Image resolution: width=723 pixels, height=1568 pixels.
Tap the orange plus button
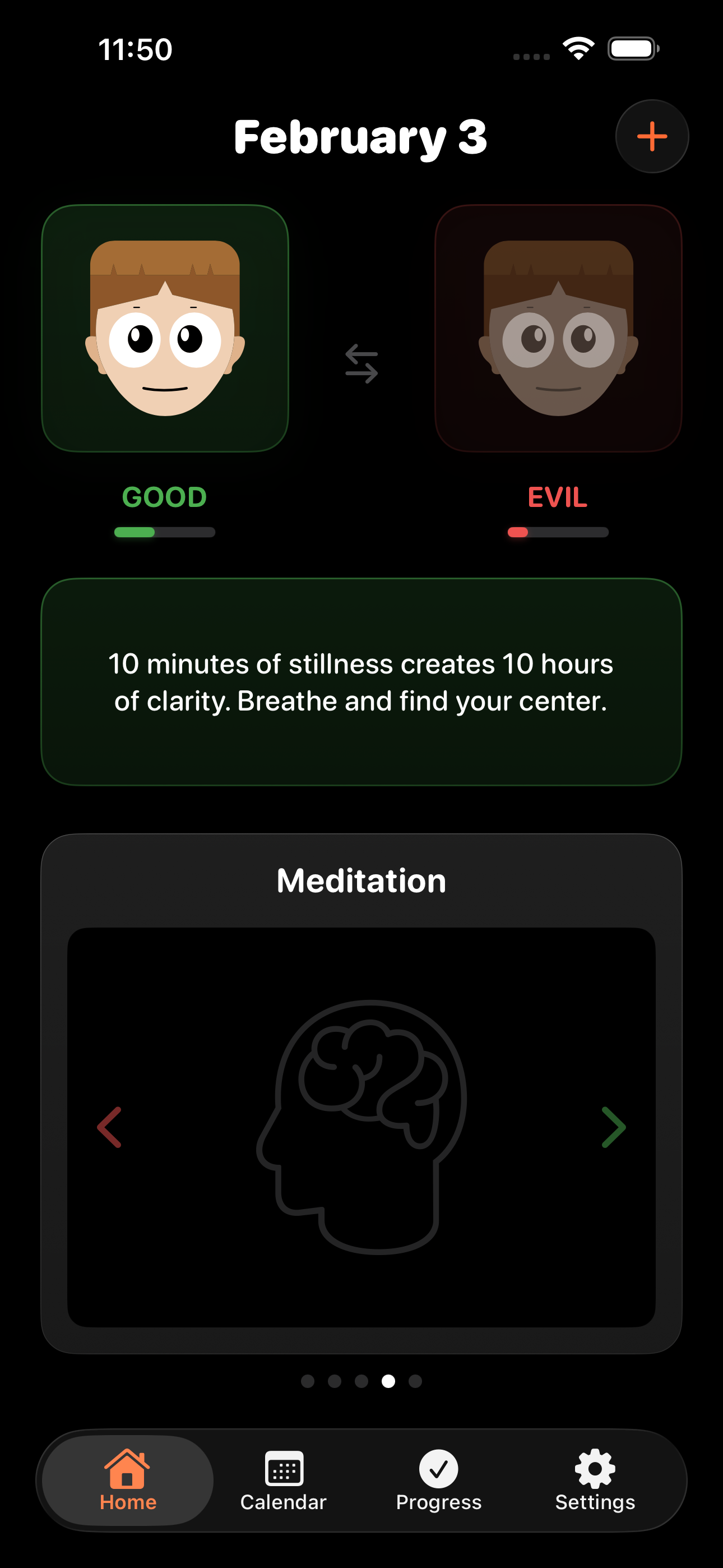(652, 136)
